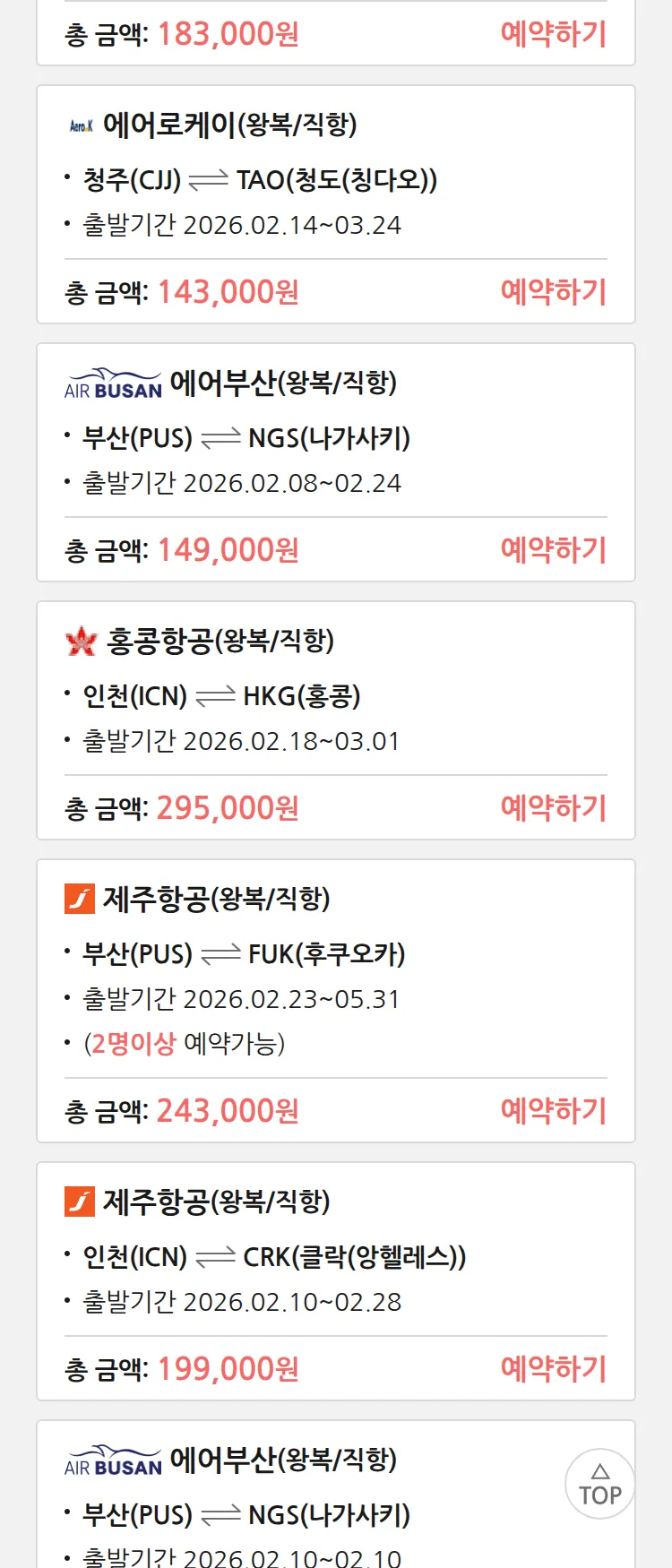Book the 홍콩항공 인천–홍콩 flight
The image size is (672, 1568).
coord(553,808)
